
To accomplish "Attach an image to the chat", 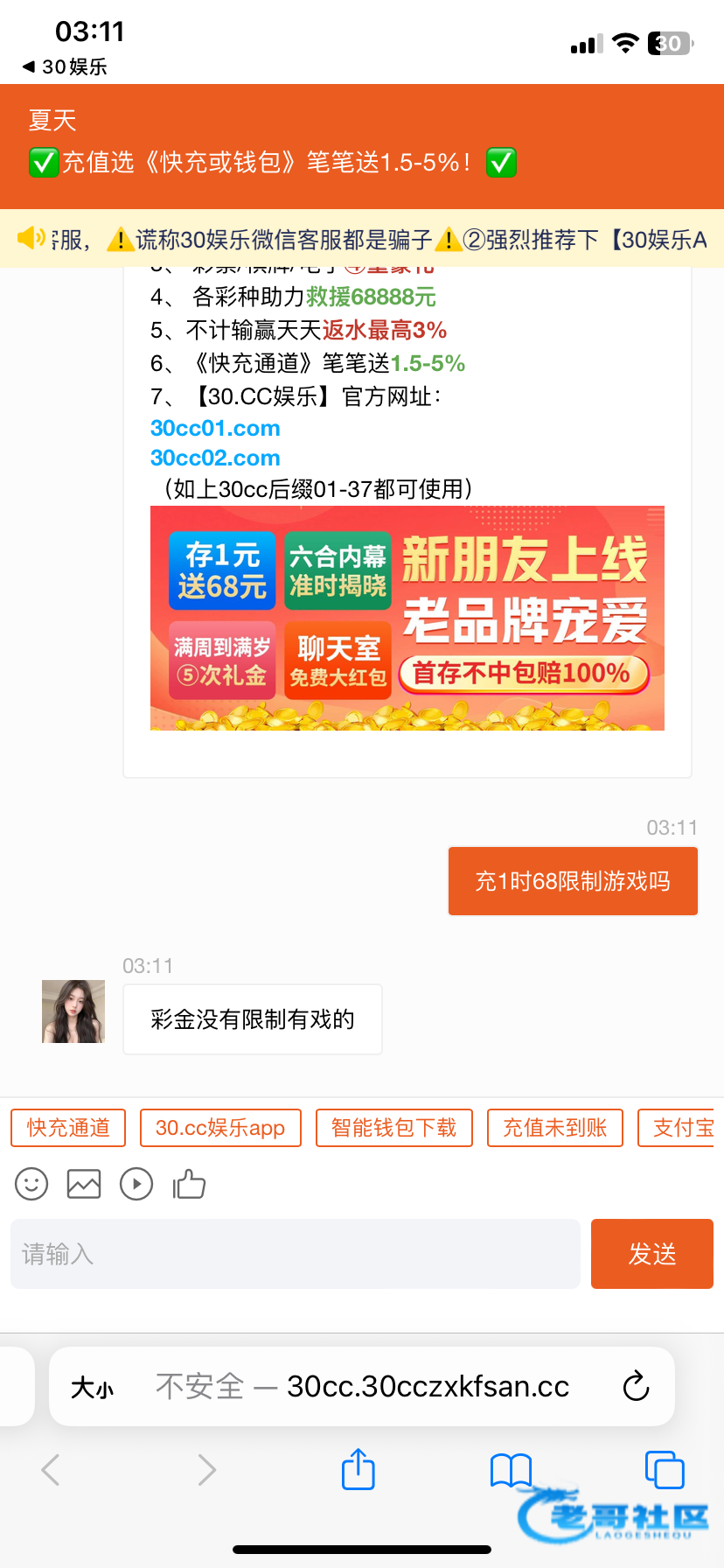I will pos(84,1185).
